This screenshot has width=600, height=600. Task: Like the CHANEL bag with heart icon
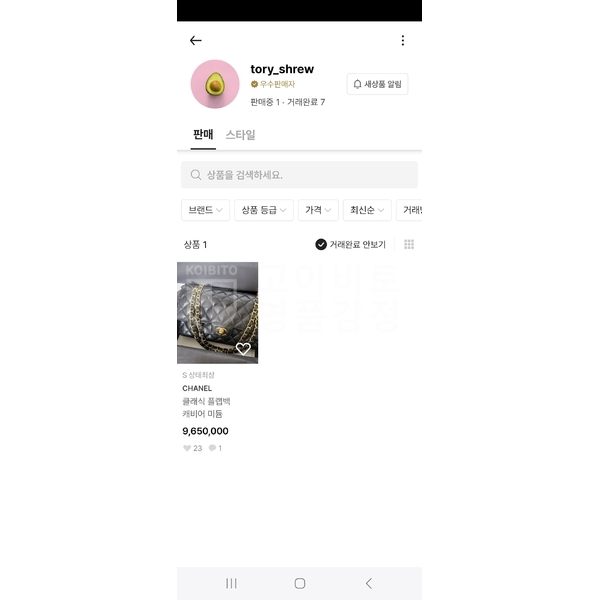click(x=243, y=349)
